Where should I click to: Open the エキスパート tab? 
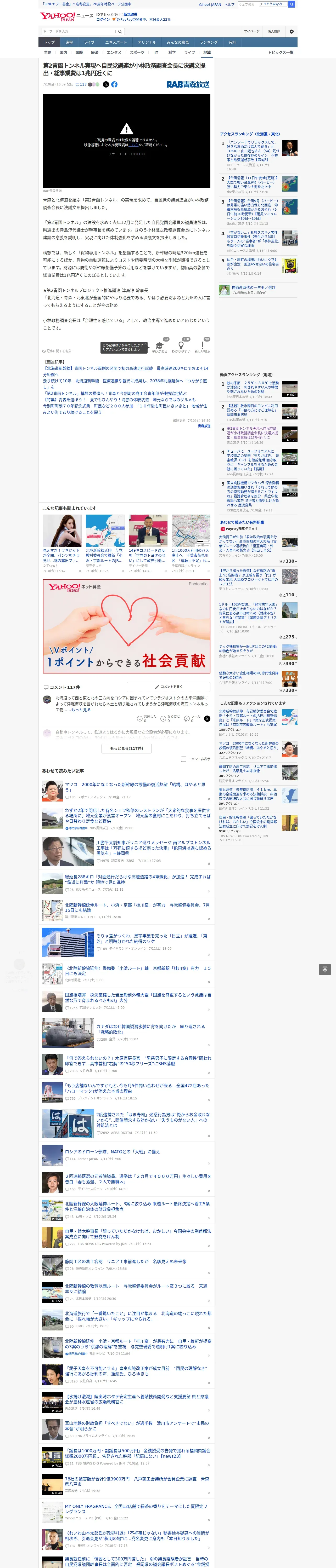click(x=116, y=43)
